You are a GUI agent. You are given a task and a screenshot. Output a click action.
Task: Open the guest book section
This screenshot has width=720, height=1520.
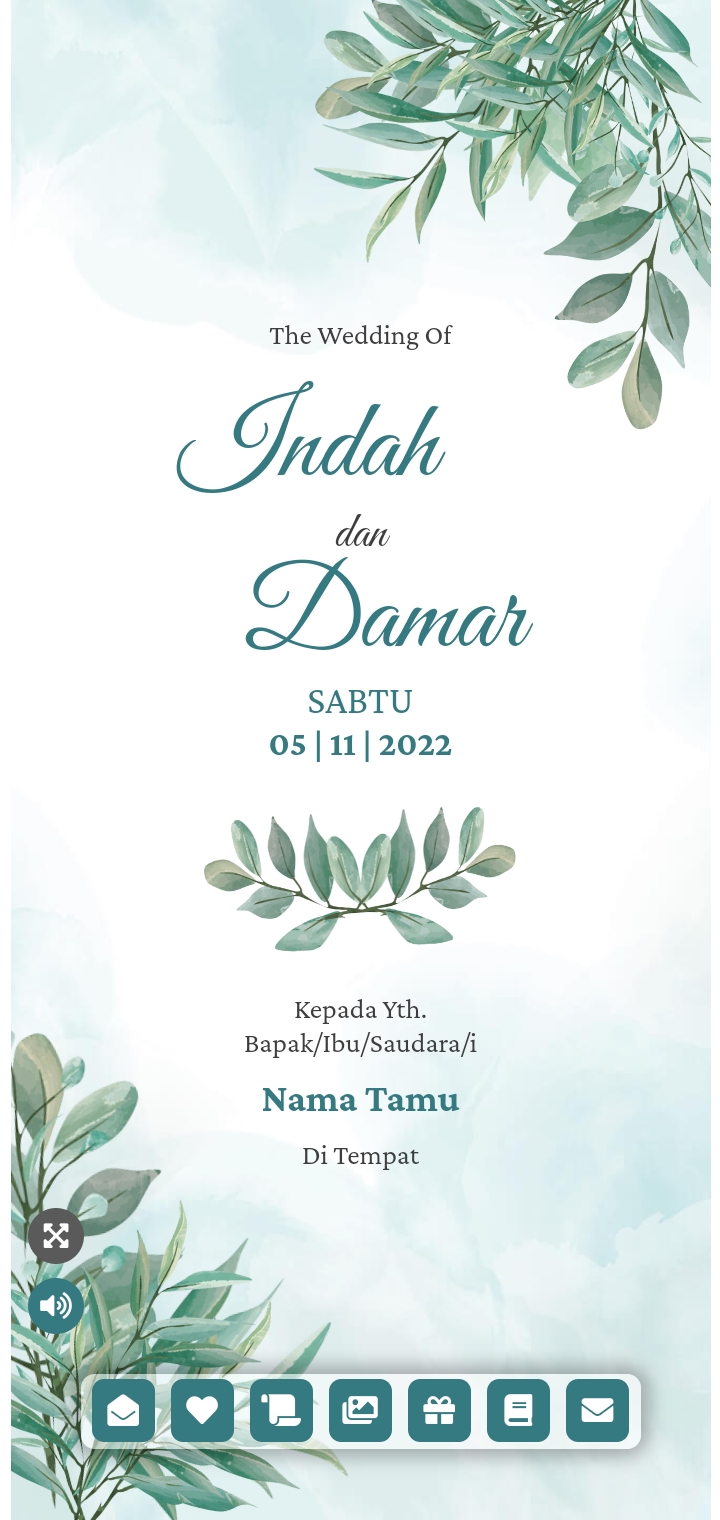(518, 1410)
